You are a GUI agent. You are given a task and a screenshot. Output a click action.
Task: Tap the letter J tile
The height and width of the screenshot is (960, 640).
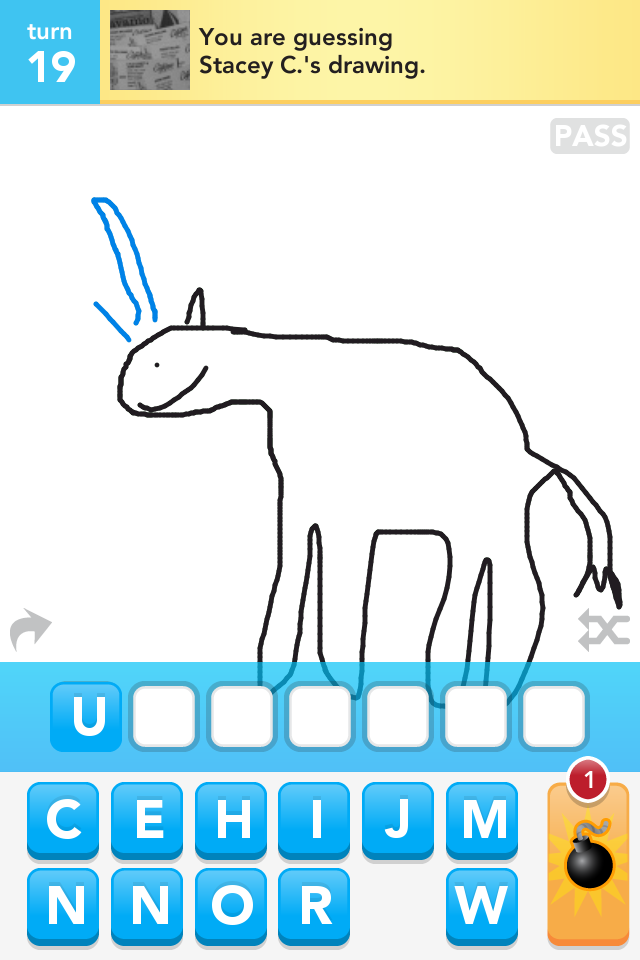(x=398, y=820)
